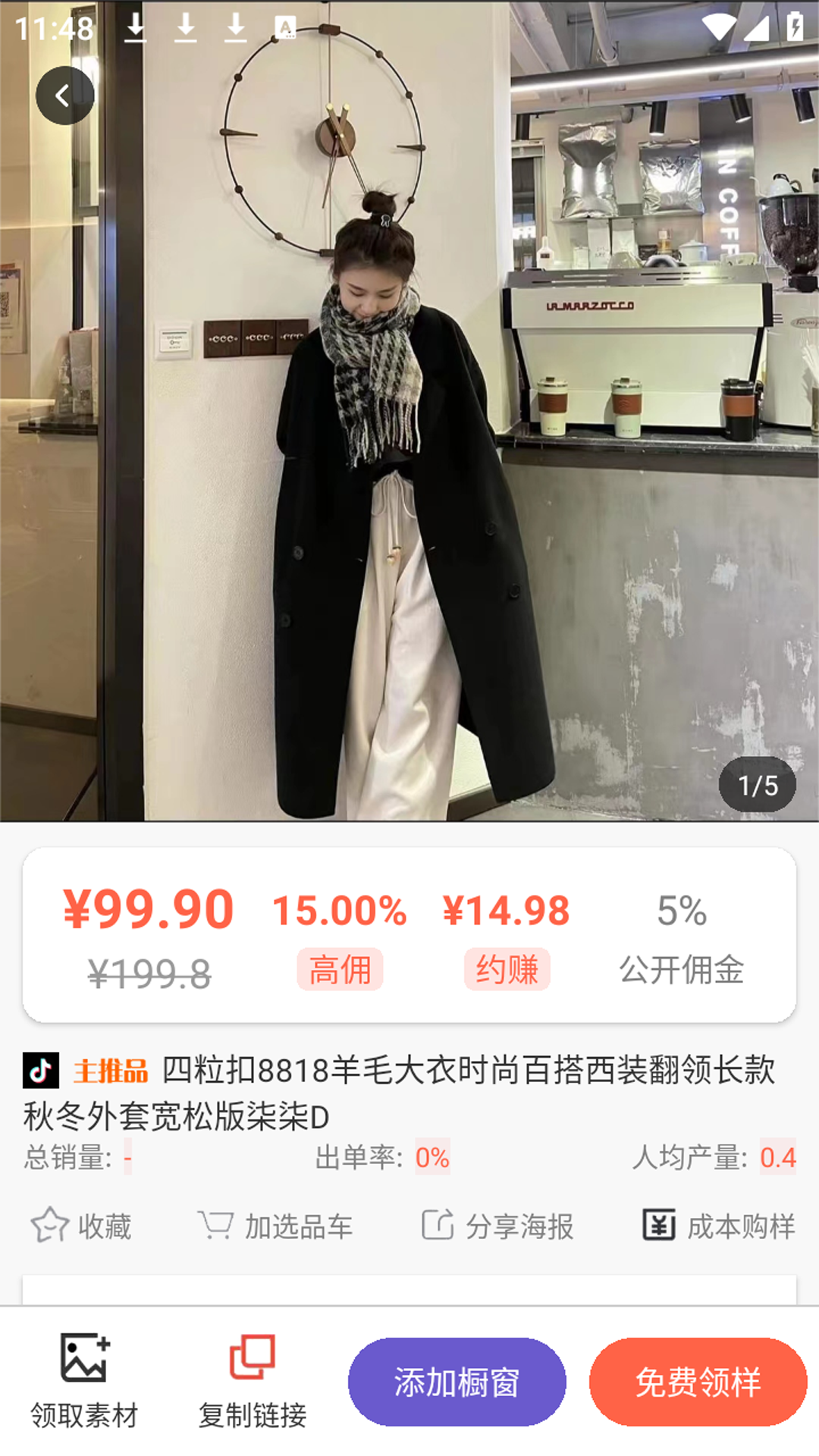Go back using the top-left arrow
This screenshot has height=1456, width=819.
[64, 96]
